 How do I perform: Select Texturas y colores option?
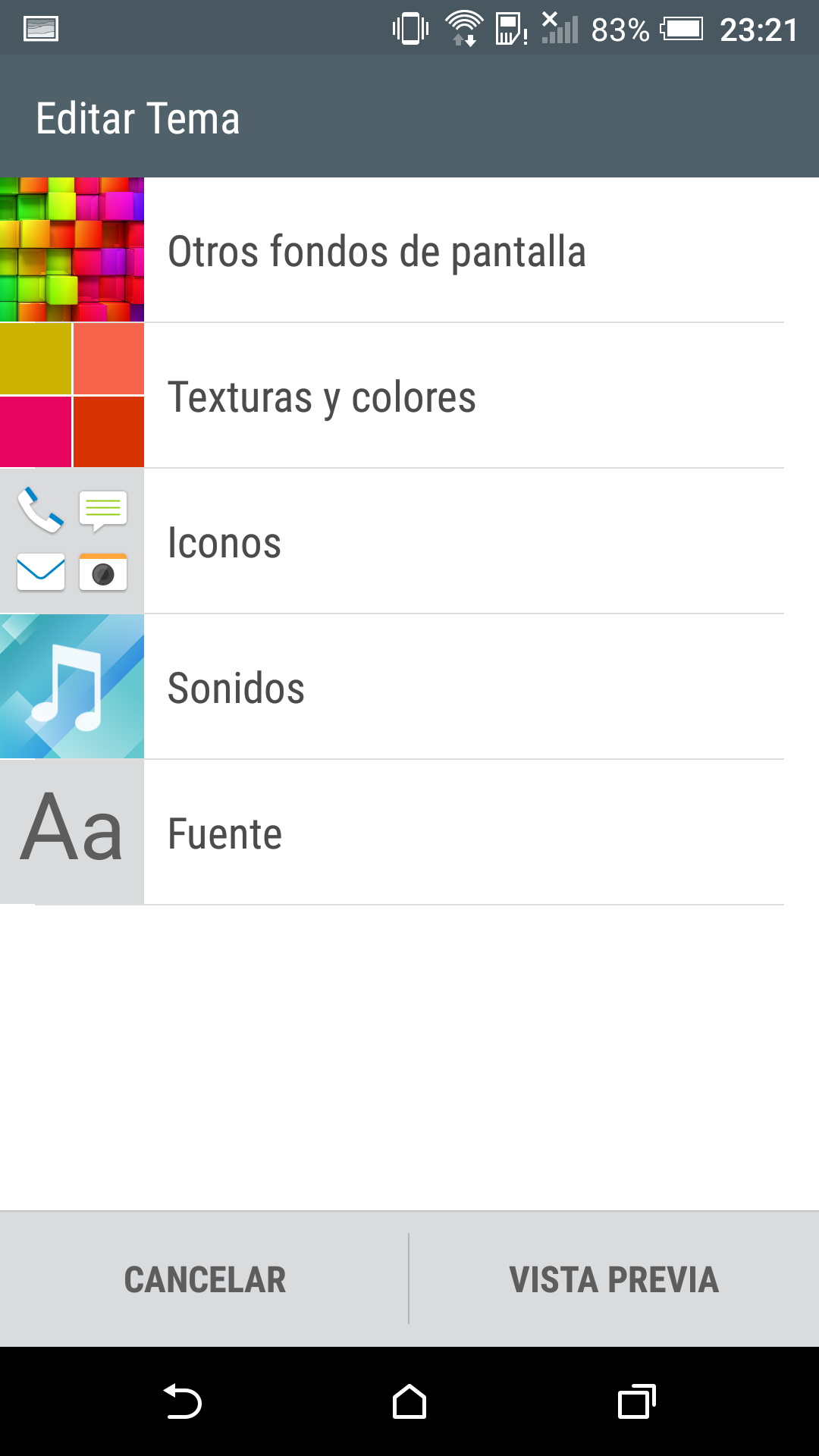[x=409, y=397]
